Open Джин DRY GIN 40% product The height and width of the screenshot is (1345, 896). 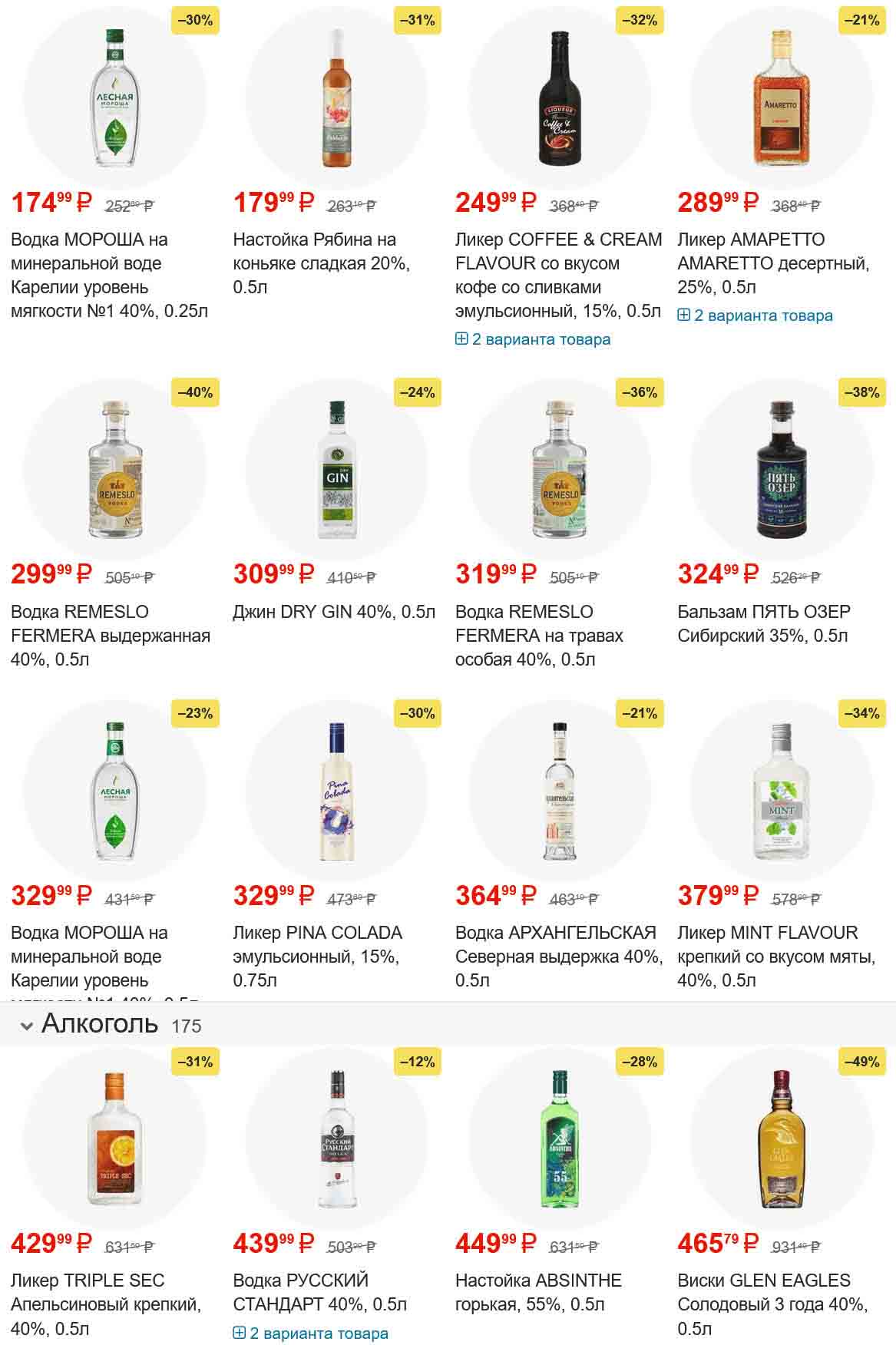pyautogui.click(x=334, y=612)
